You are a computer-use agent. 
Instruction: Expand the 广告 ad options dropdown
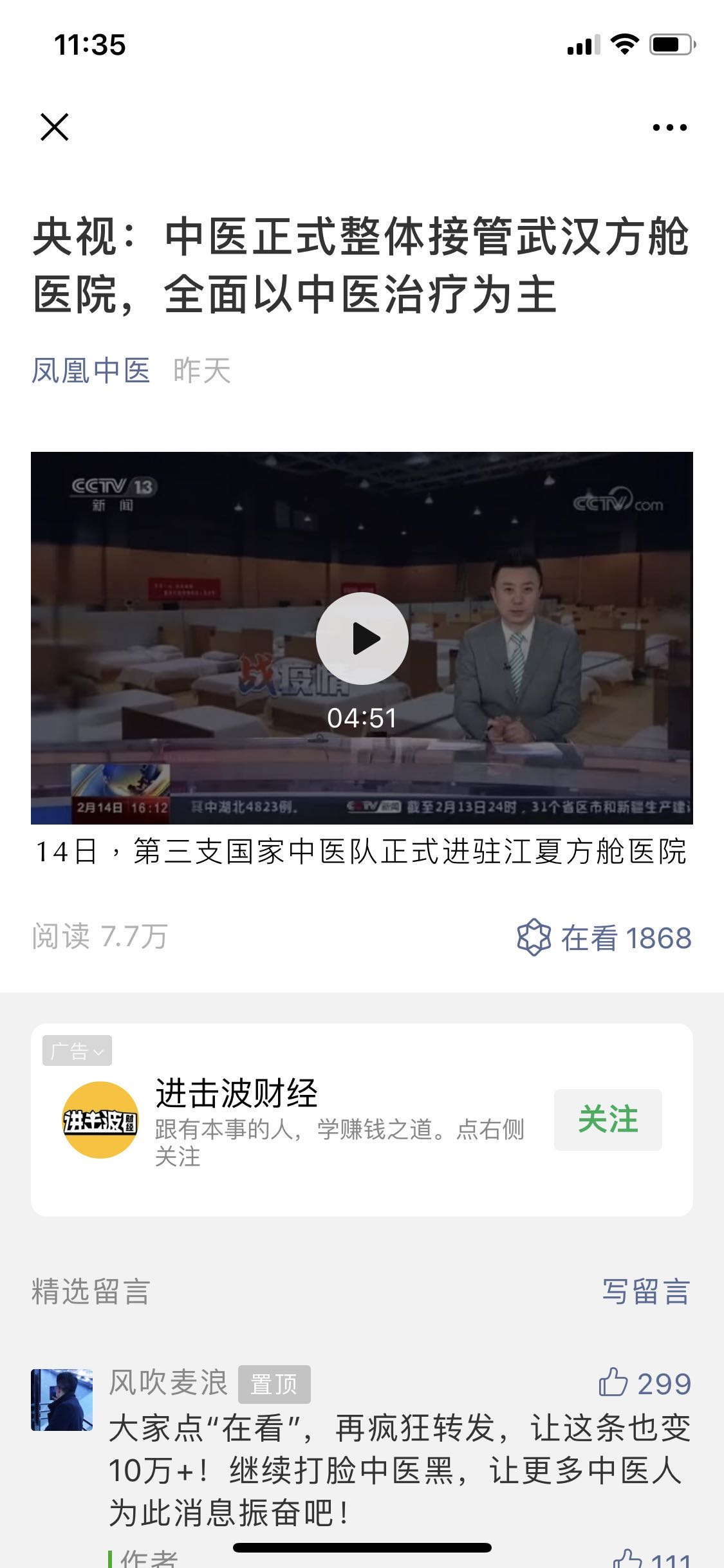point(77,1050)
